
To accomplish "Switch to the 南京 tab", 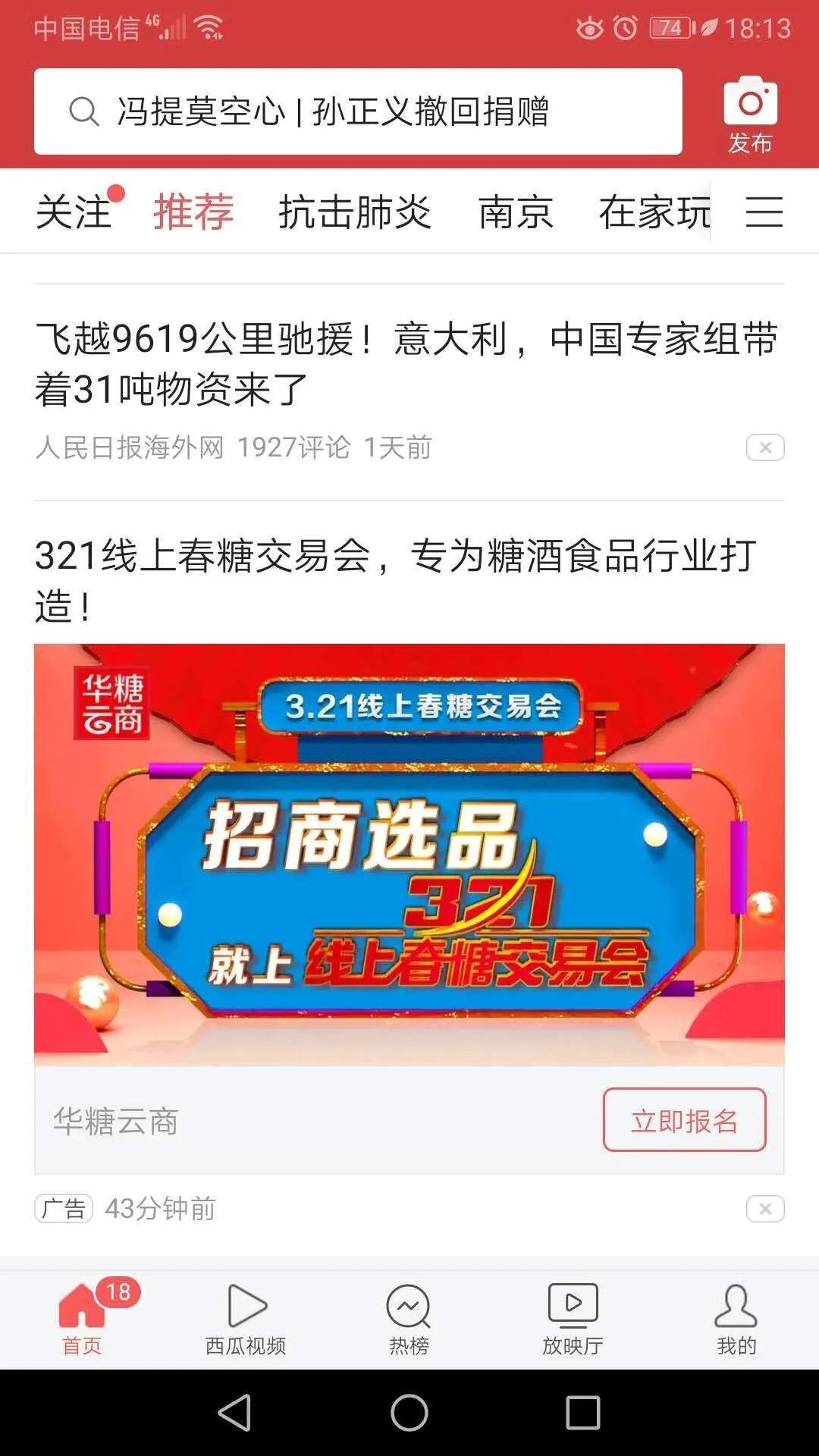I will (516, 212).
